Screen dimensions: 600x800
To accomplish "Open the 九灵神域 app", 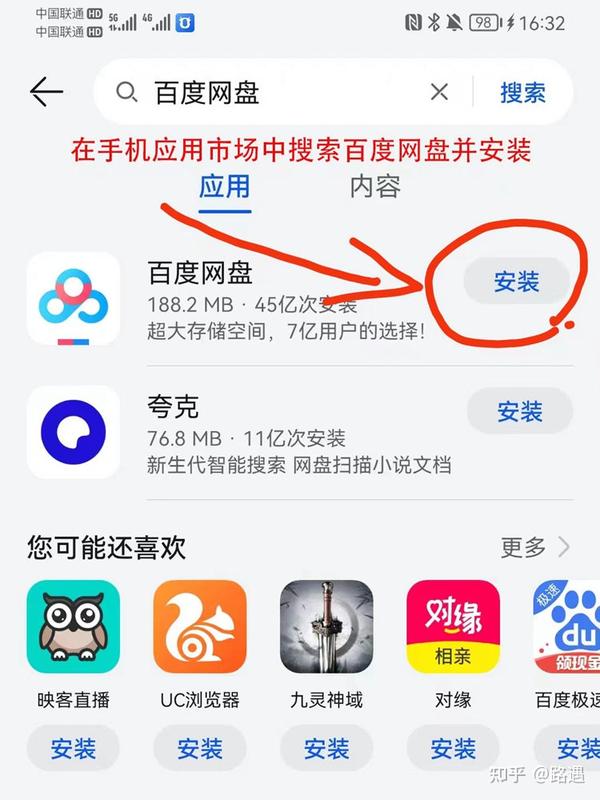I will click(x=326, y=626).
